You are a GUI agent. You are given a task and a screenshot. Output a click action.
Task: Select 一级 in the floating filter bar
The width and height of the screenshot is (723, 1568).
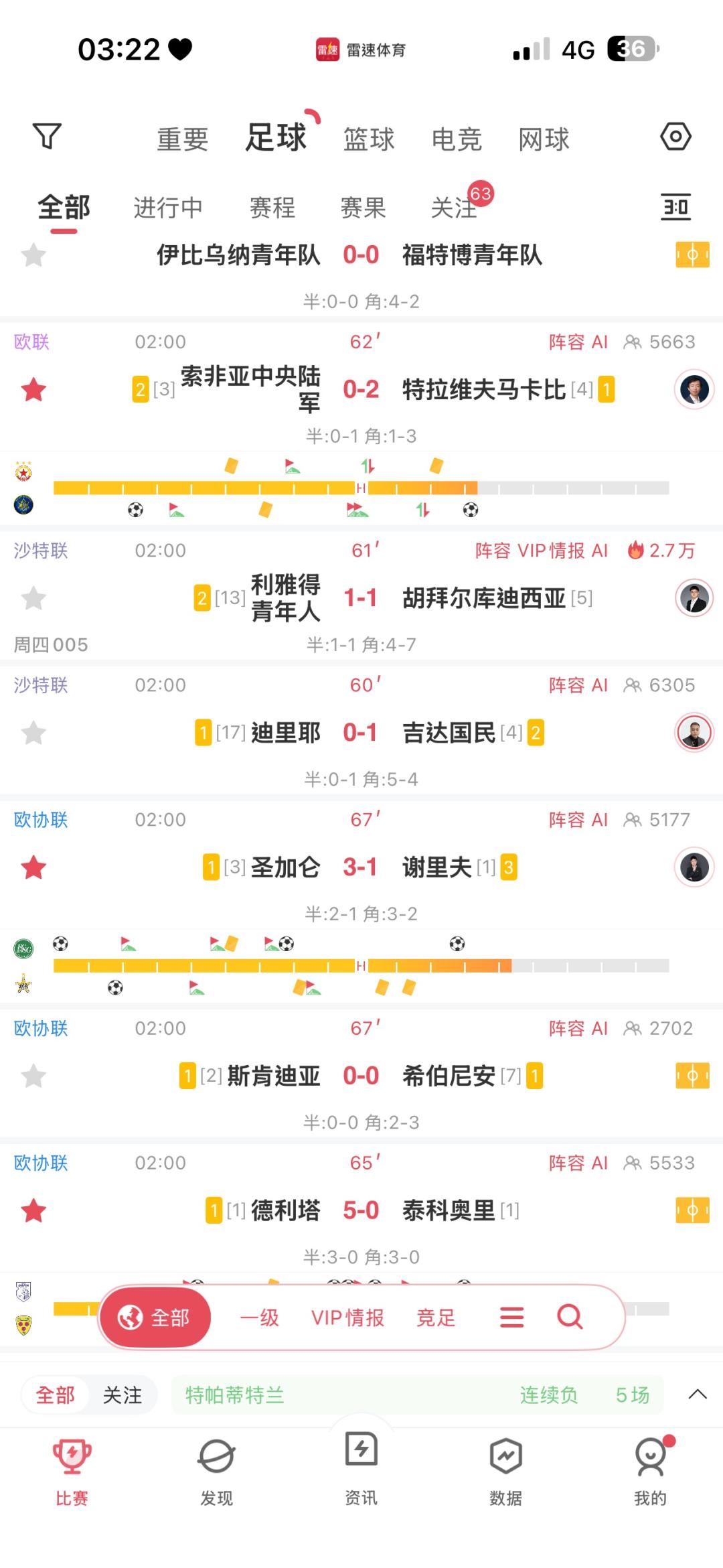click(259, 1318)
